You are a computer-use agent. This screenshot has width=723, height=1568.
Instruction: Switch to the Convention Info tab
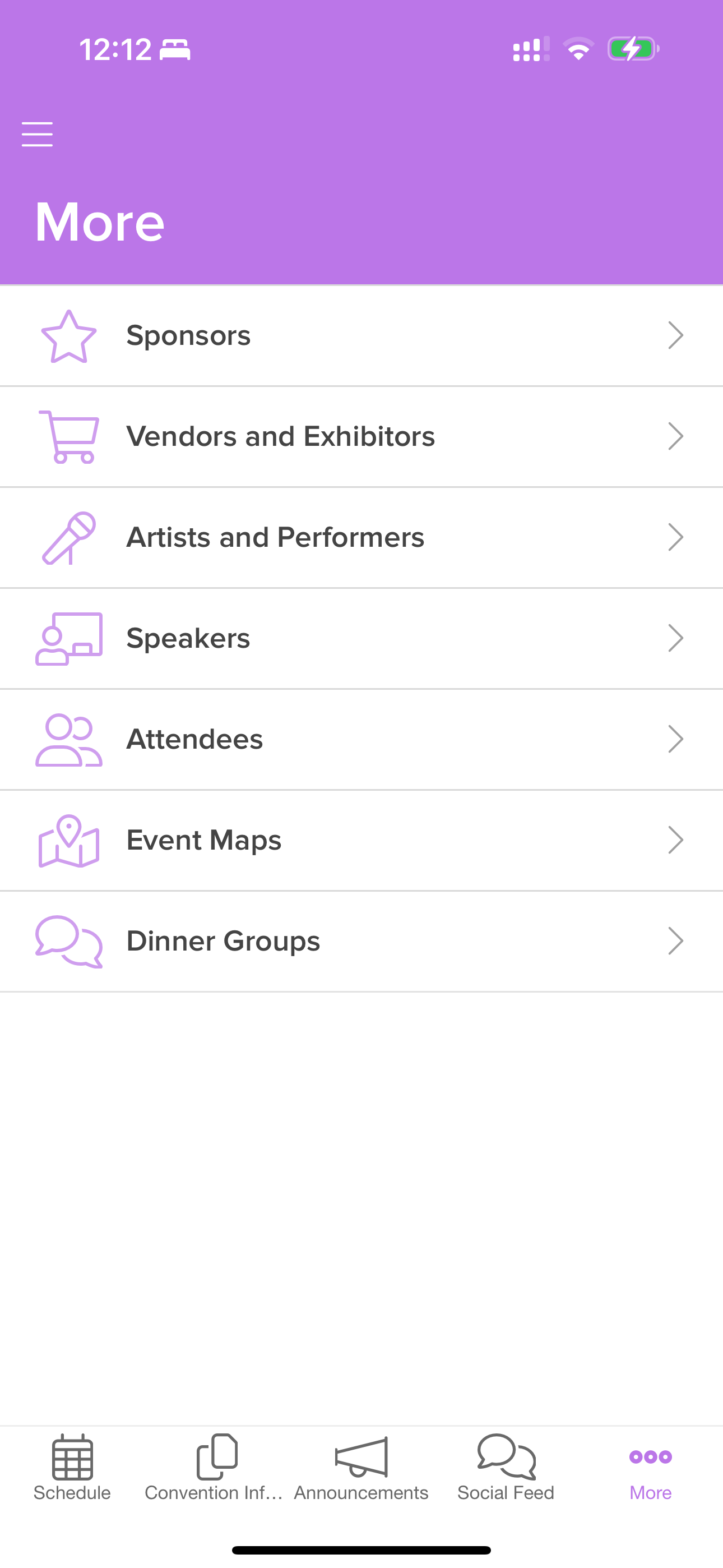pos(216,1468)
